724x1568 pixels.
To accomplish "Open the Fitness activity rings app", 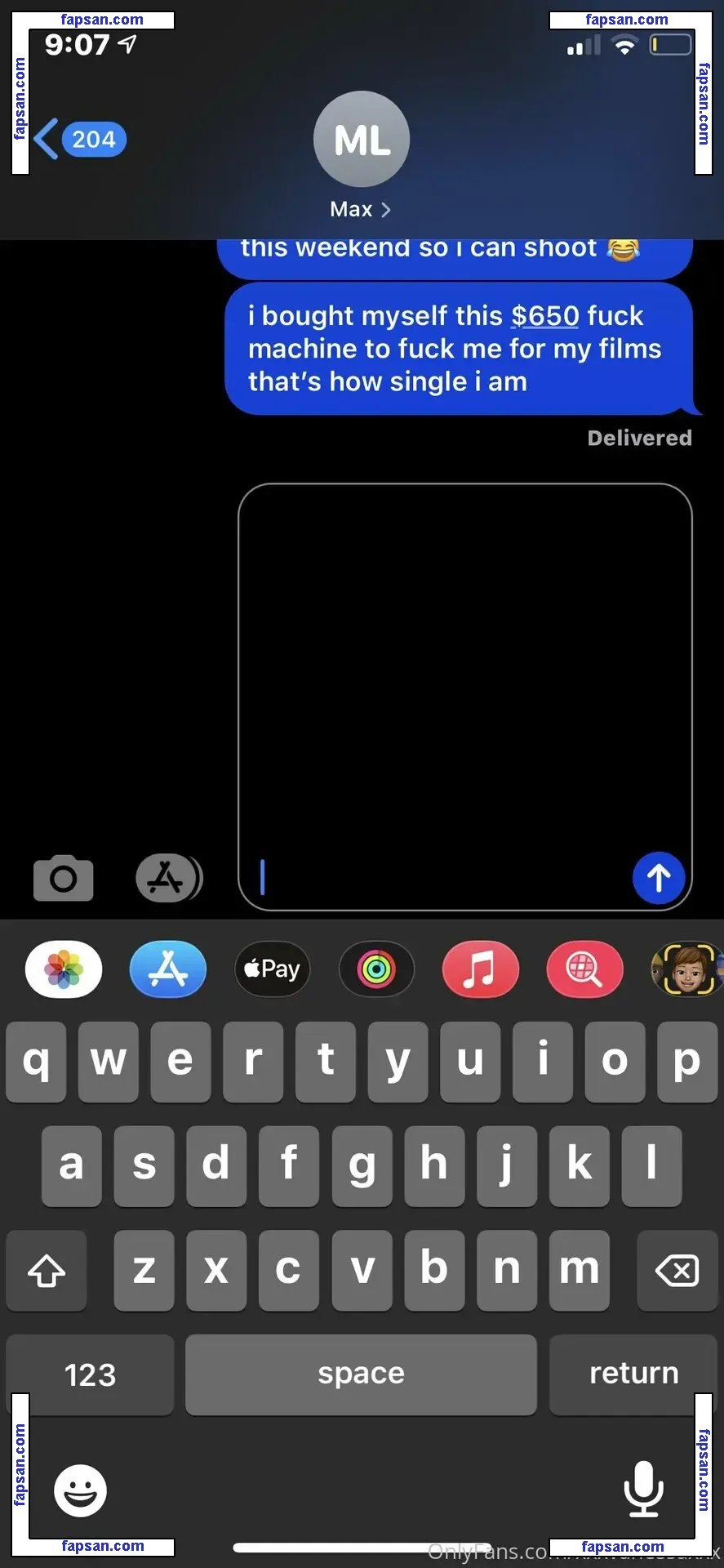I will pos(376,969).
